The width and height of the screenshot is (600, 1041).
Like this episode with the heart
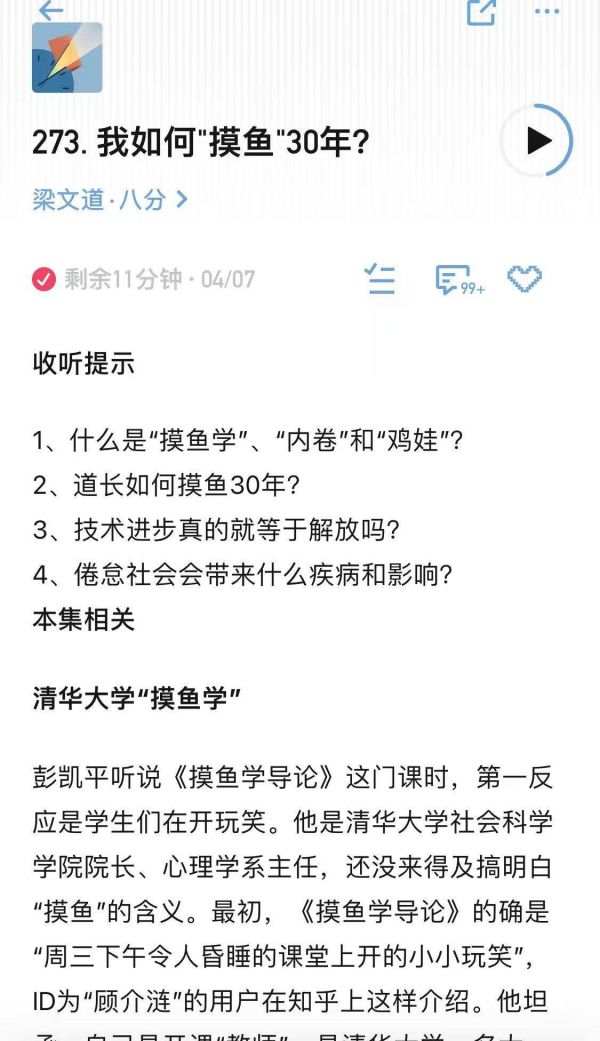pyautogui.click(x=524, y=279)
